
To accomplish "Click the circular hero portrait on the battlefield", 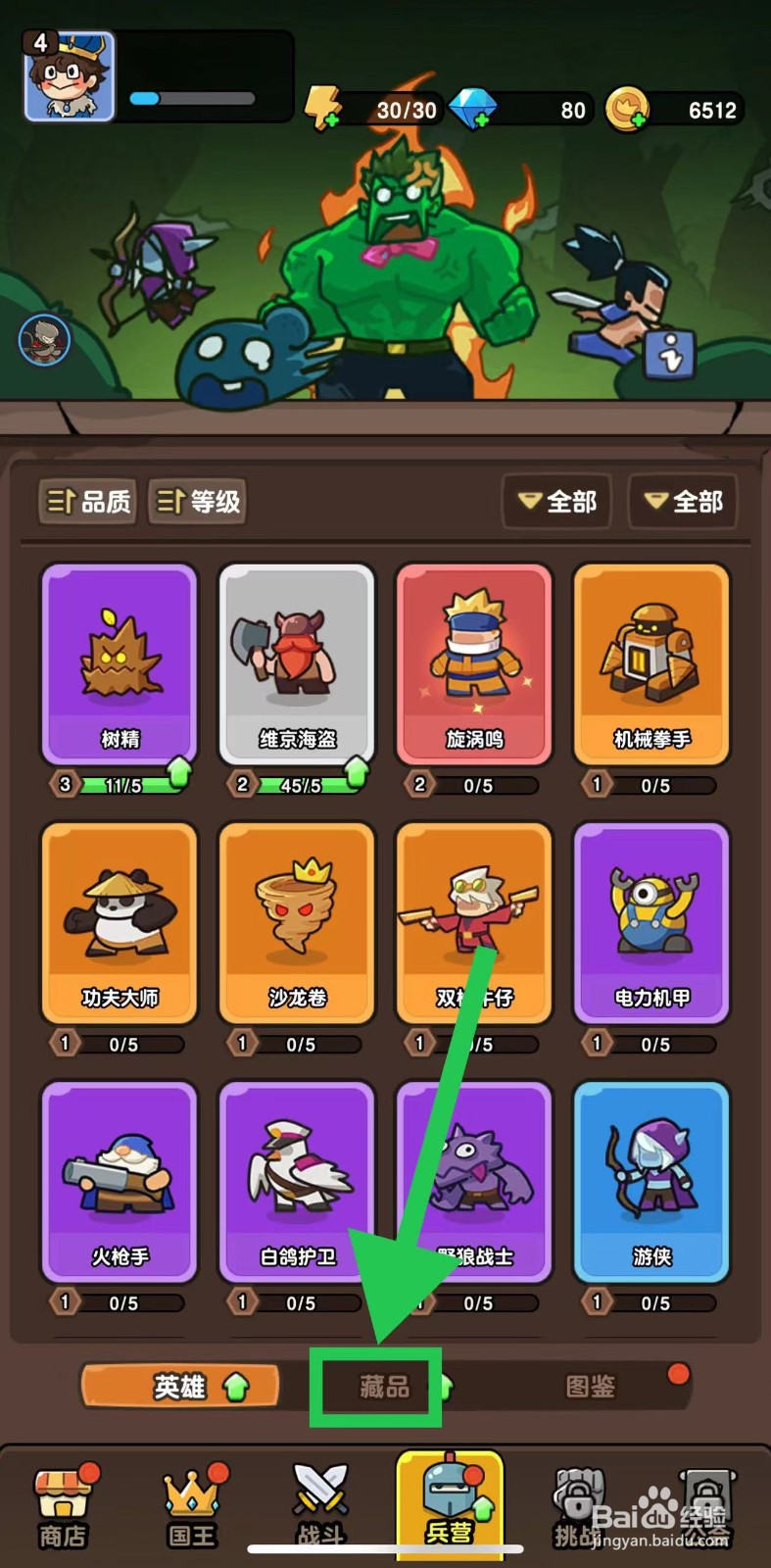I will tap(43, 339).
